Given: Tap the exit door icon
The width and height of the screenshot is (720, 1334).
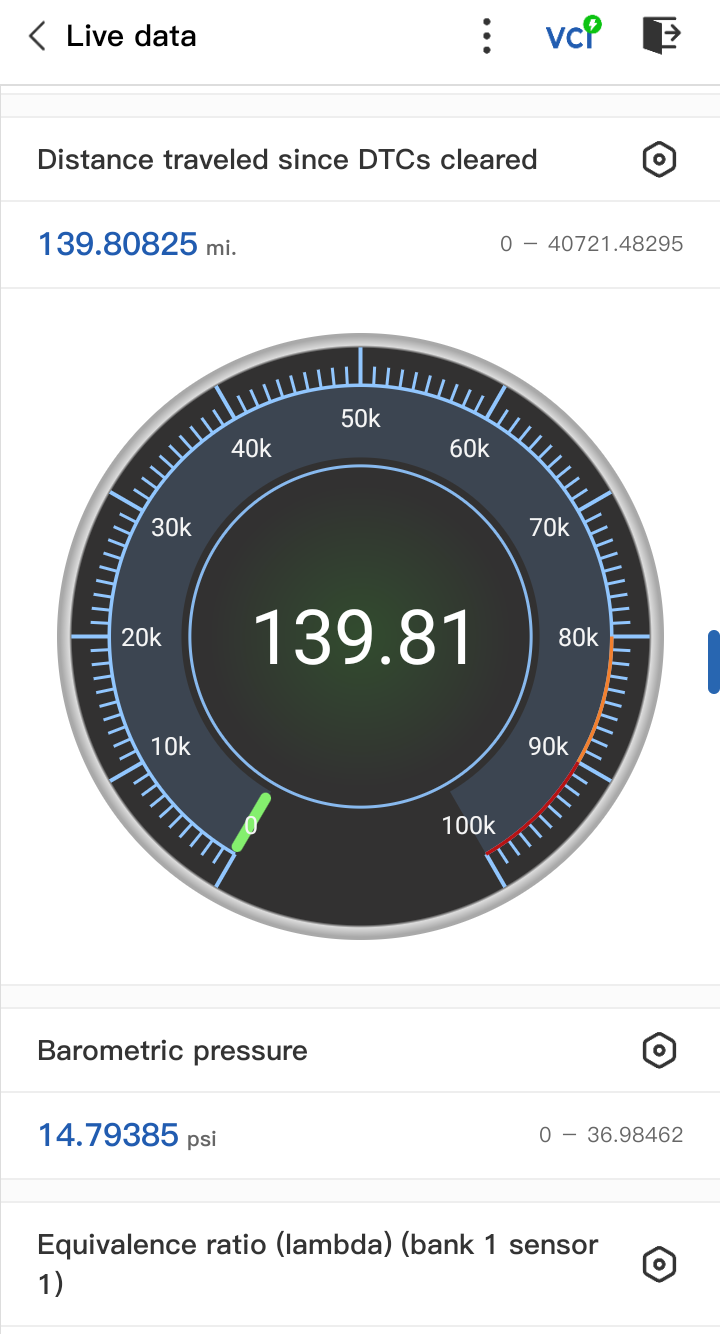Looking at the screenshot, I should (661, 35).
